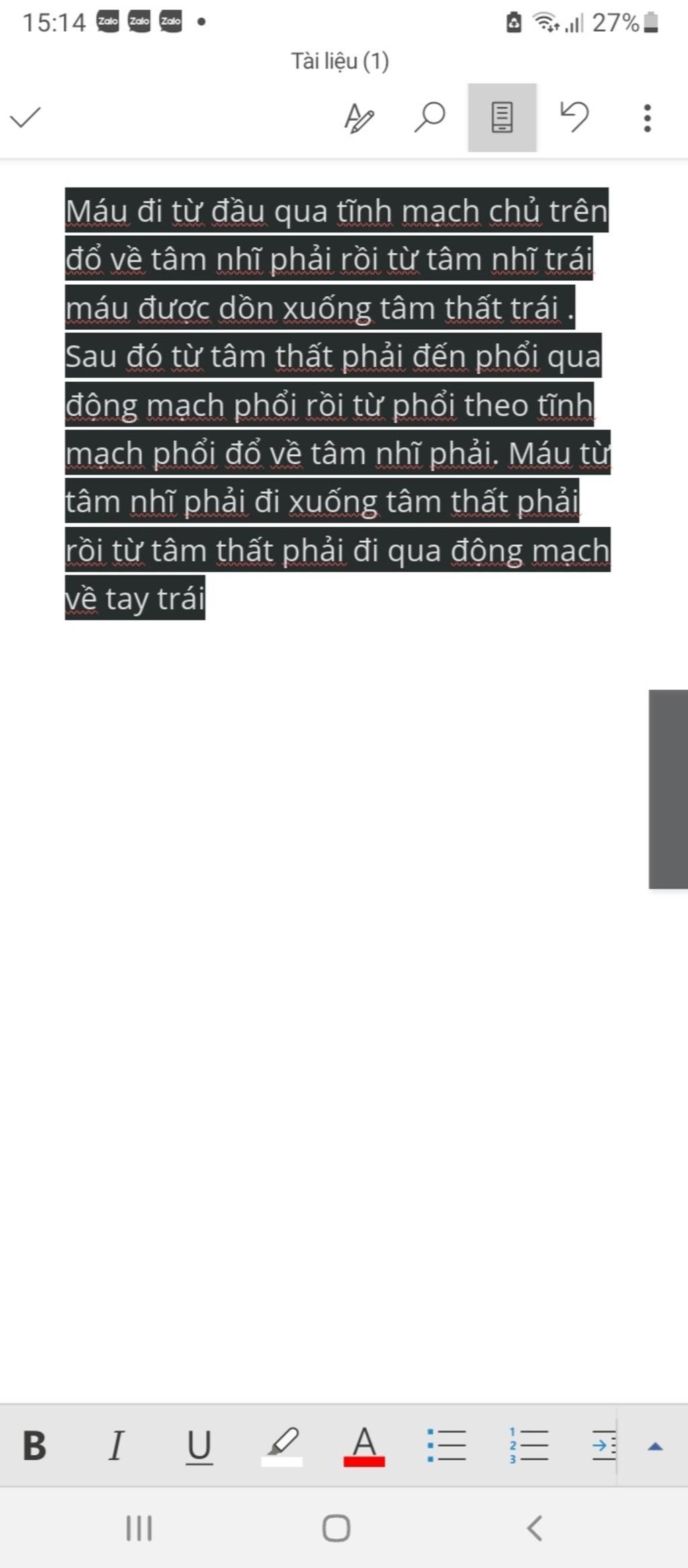Tap the gray scroll handle

(668, 789)
